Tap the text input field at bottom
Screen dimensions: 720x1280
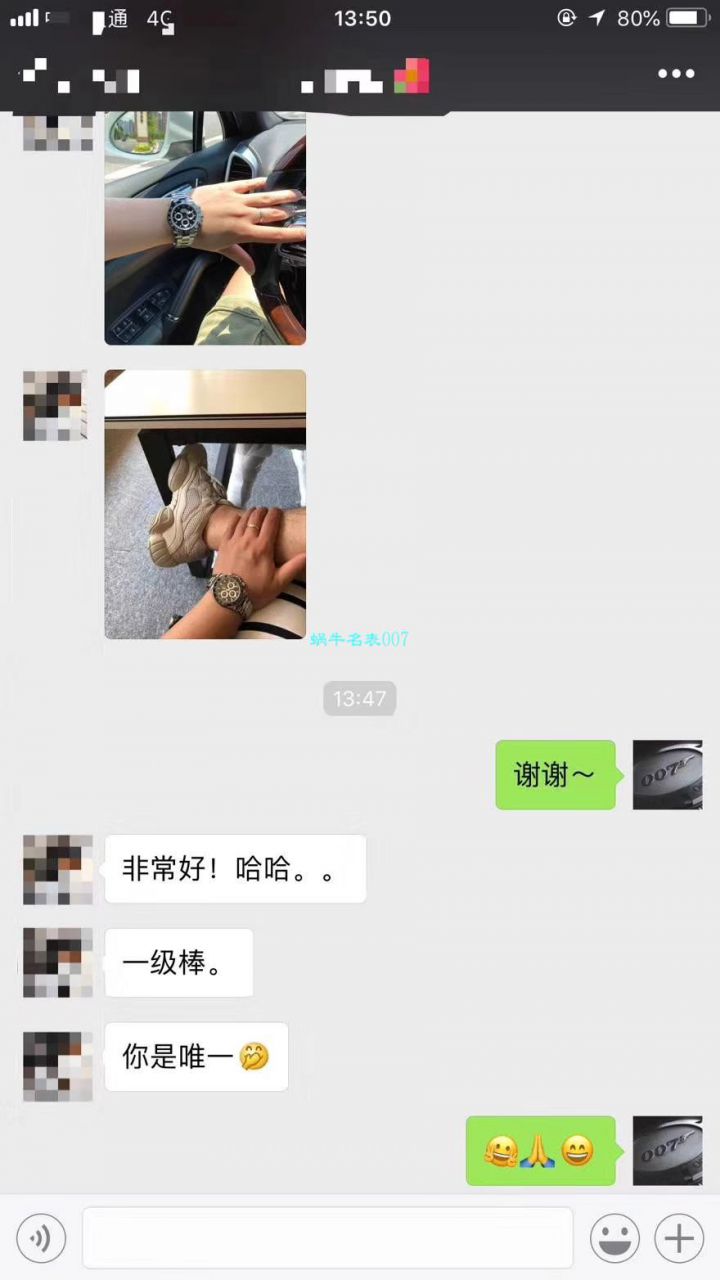point(330,1238)
